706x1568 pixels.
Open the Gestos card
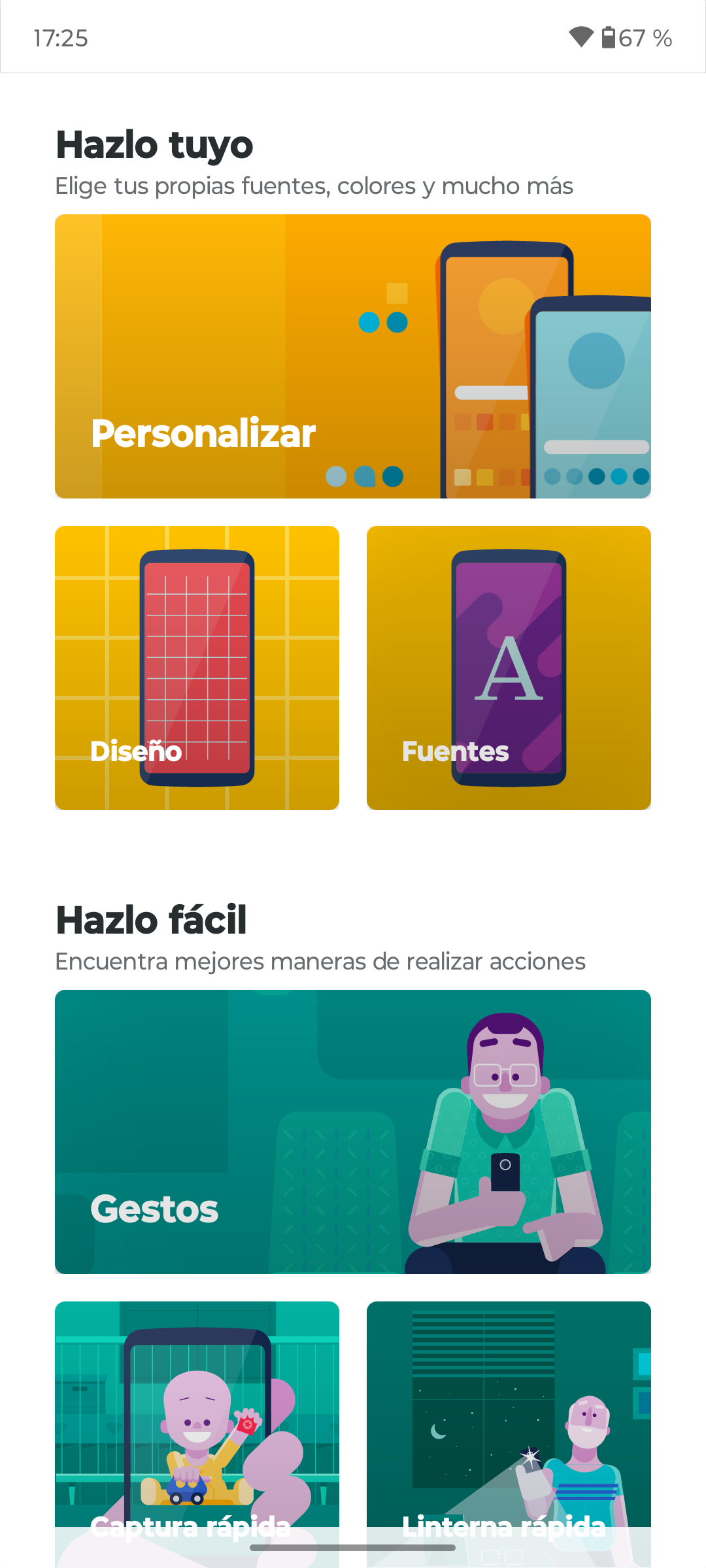353,1132
